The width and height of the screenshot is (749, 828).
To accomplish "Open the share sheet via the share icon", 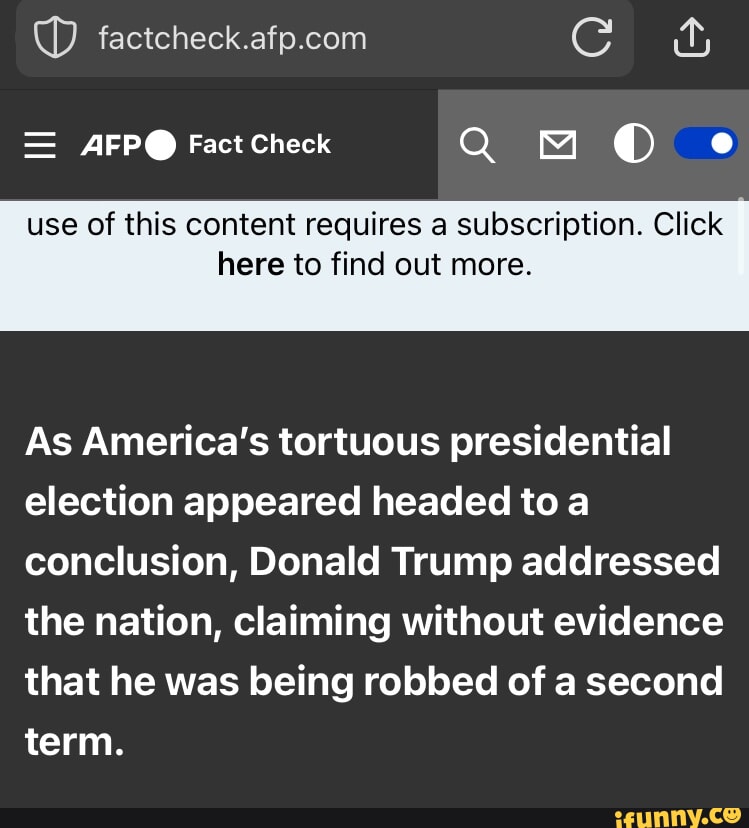I will coord(691,36).
